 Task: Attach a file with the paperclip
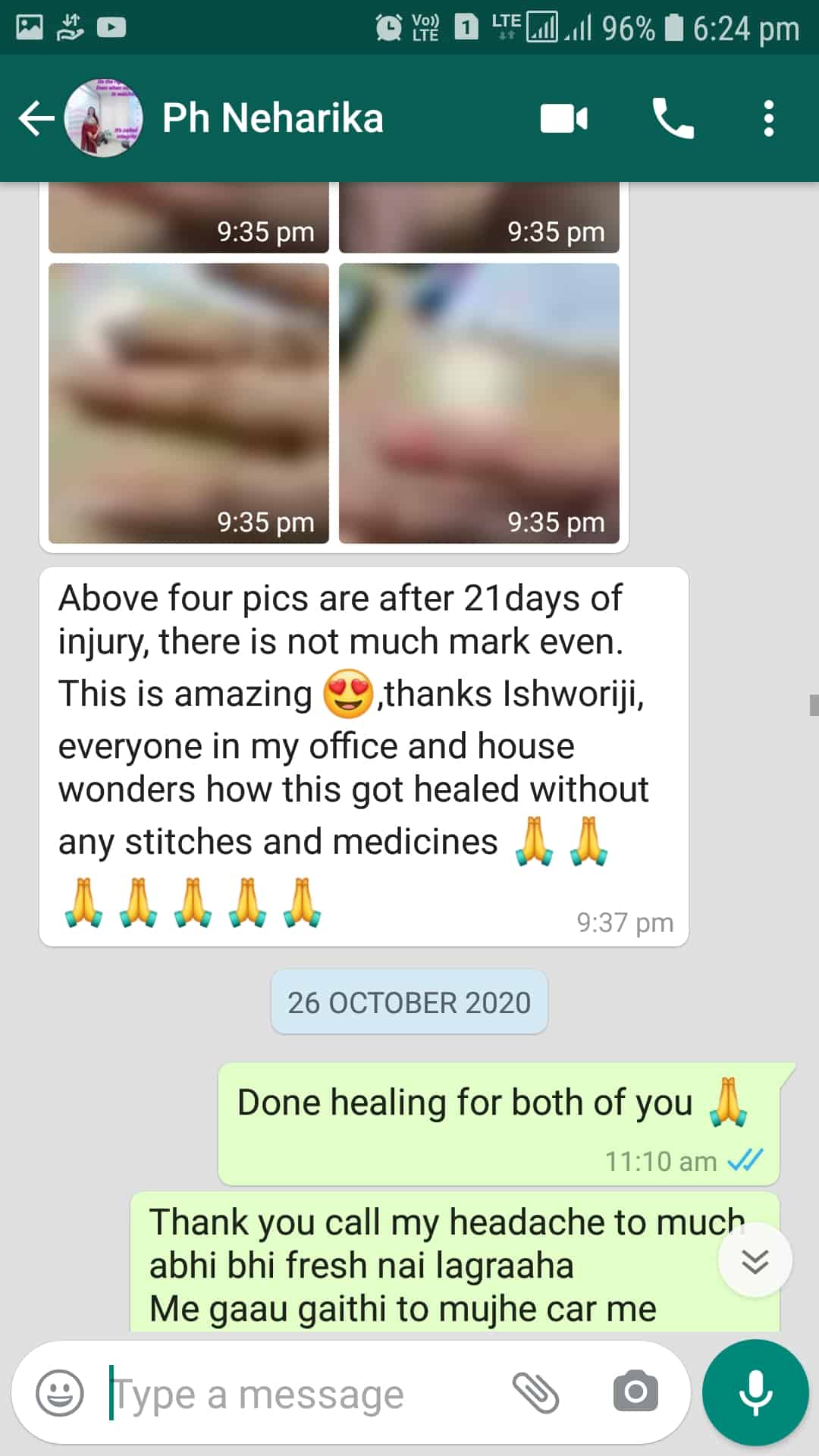click(535, 1392)
